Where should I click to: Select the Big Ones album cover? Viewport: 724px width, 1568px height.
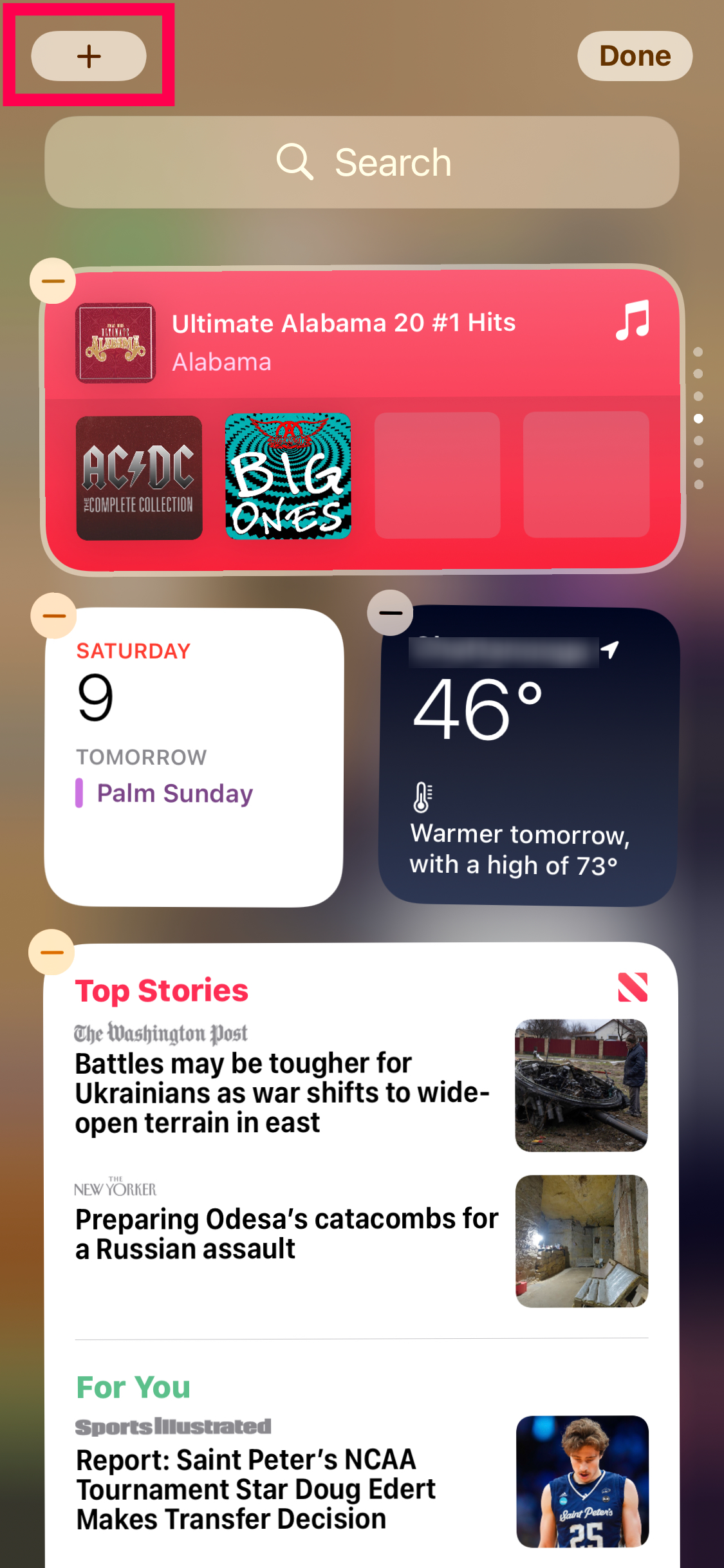(288, 476)
